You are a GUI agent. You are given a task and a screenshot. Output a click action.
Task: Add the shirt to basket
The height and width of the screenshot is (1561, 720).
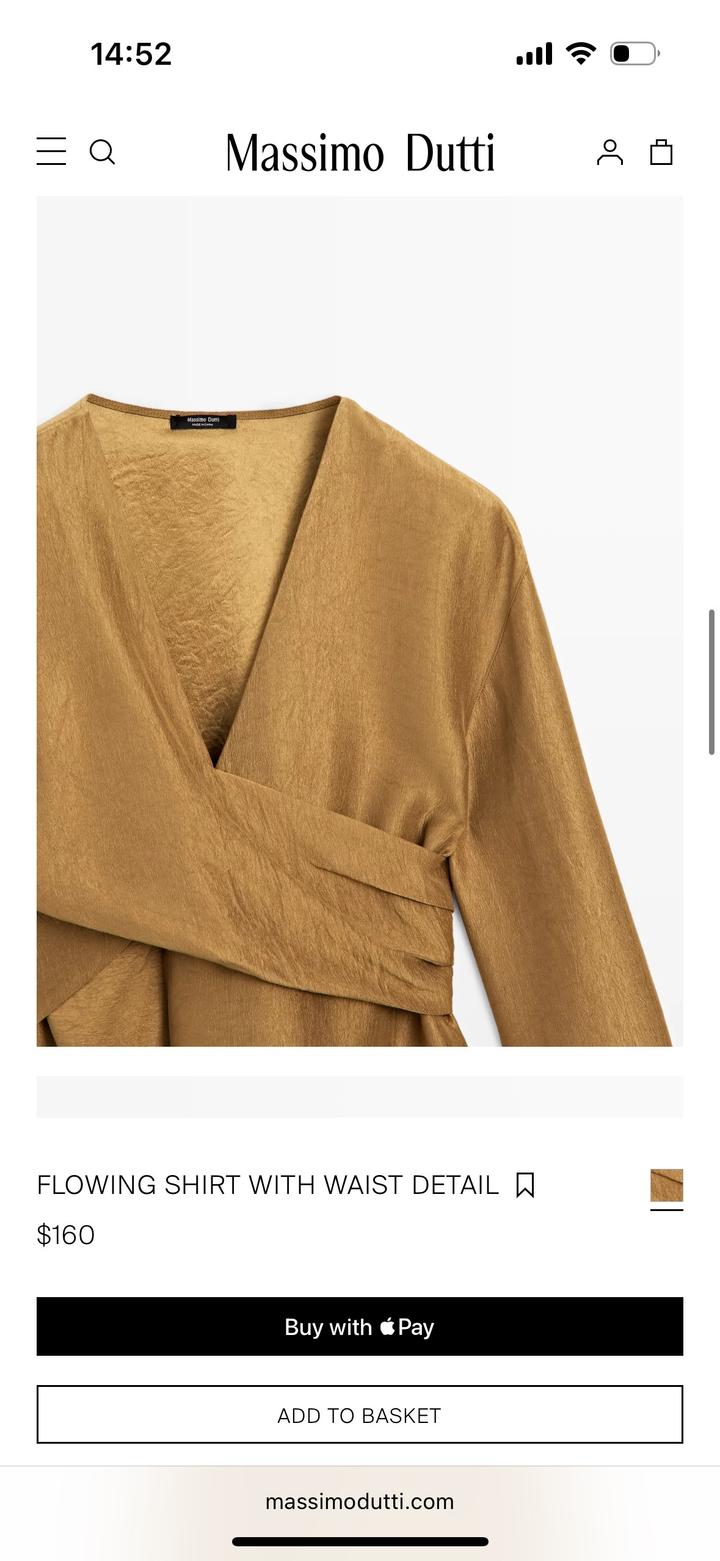pos(360,1415)
